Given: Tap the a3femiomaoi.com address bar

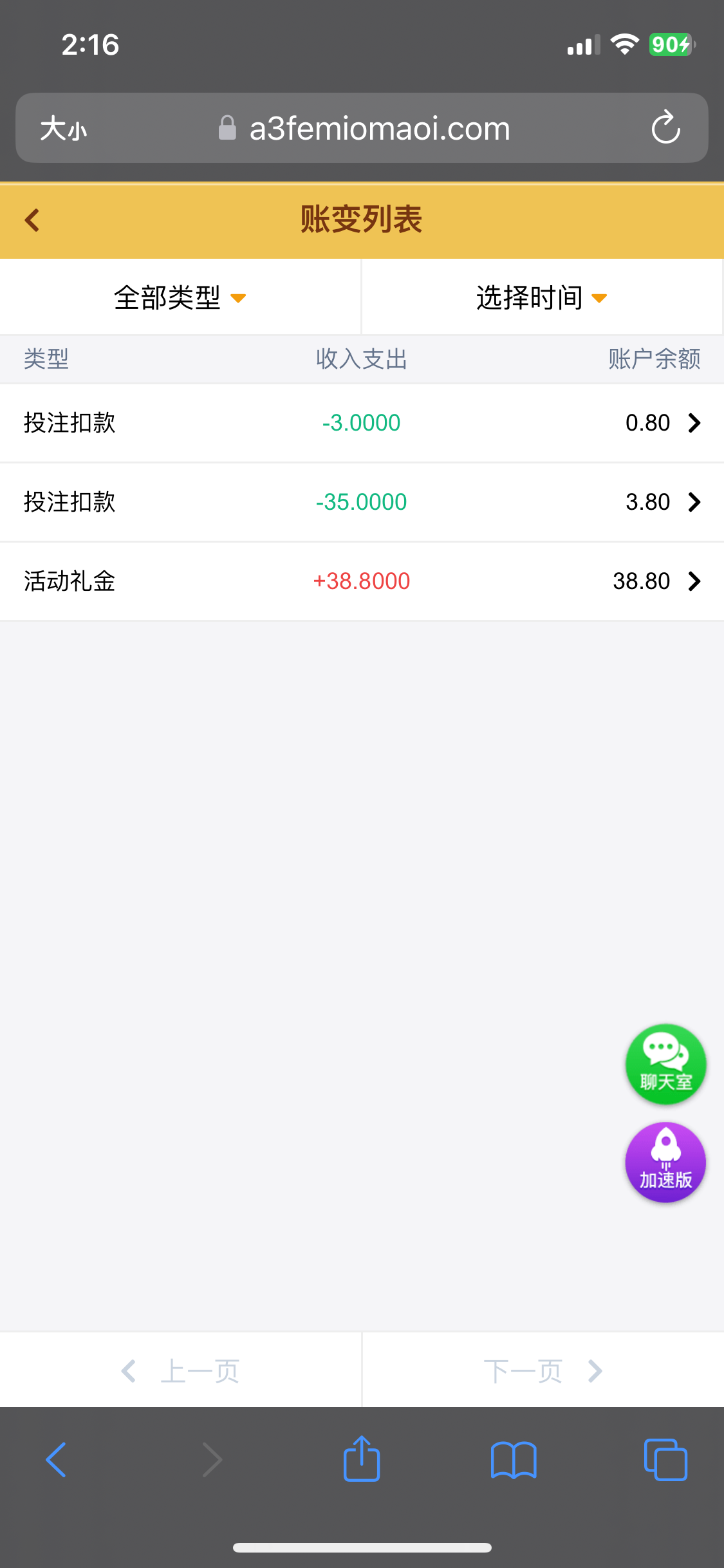Looking at the screenshot, I should 380,129.
